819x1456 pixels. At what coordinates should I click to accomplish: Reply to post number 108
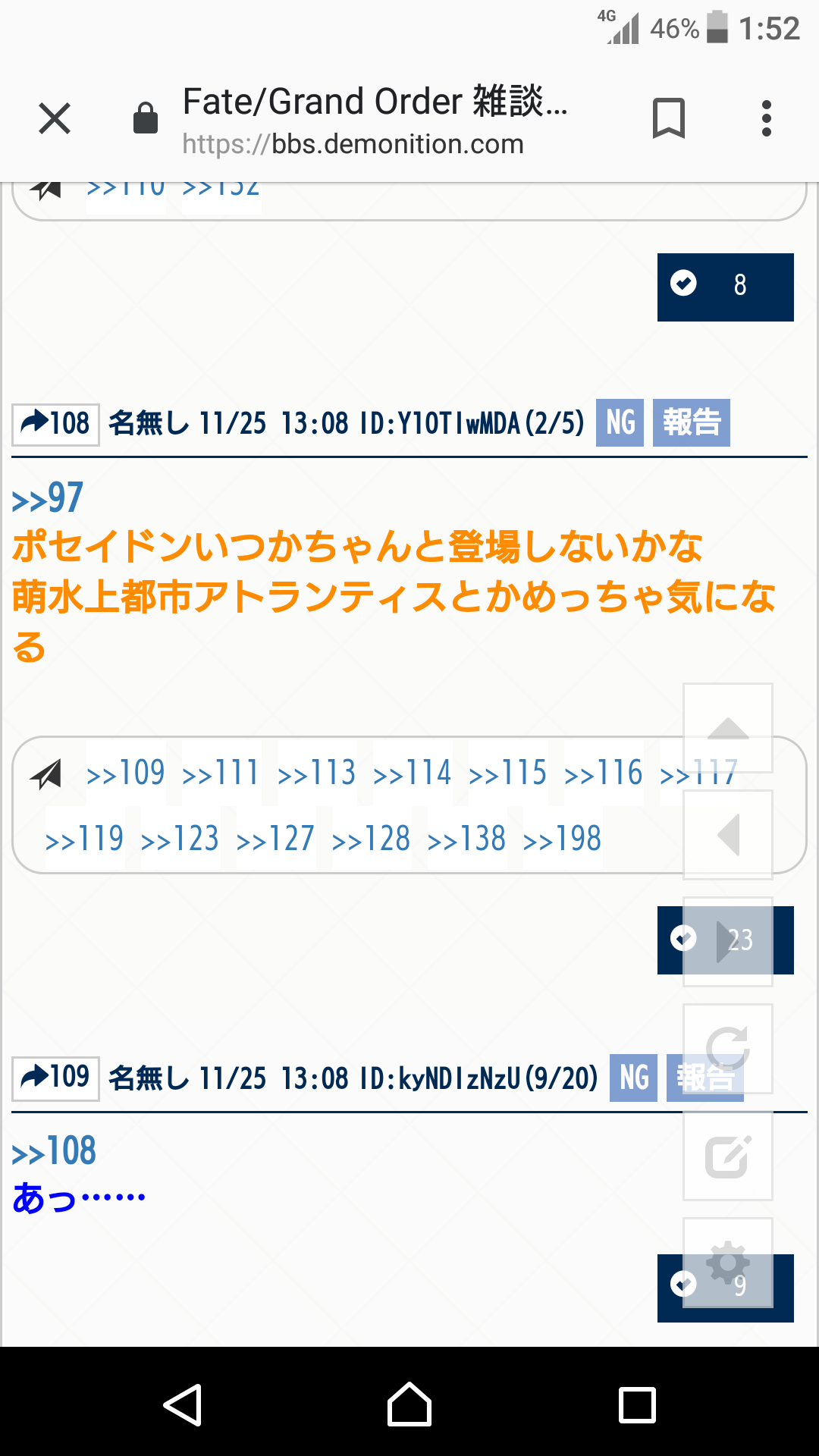[x=56, y=423]
